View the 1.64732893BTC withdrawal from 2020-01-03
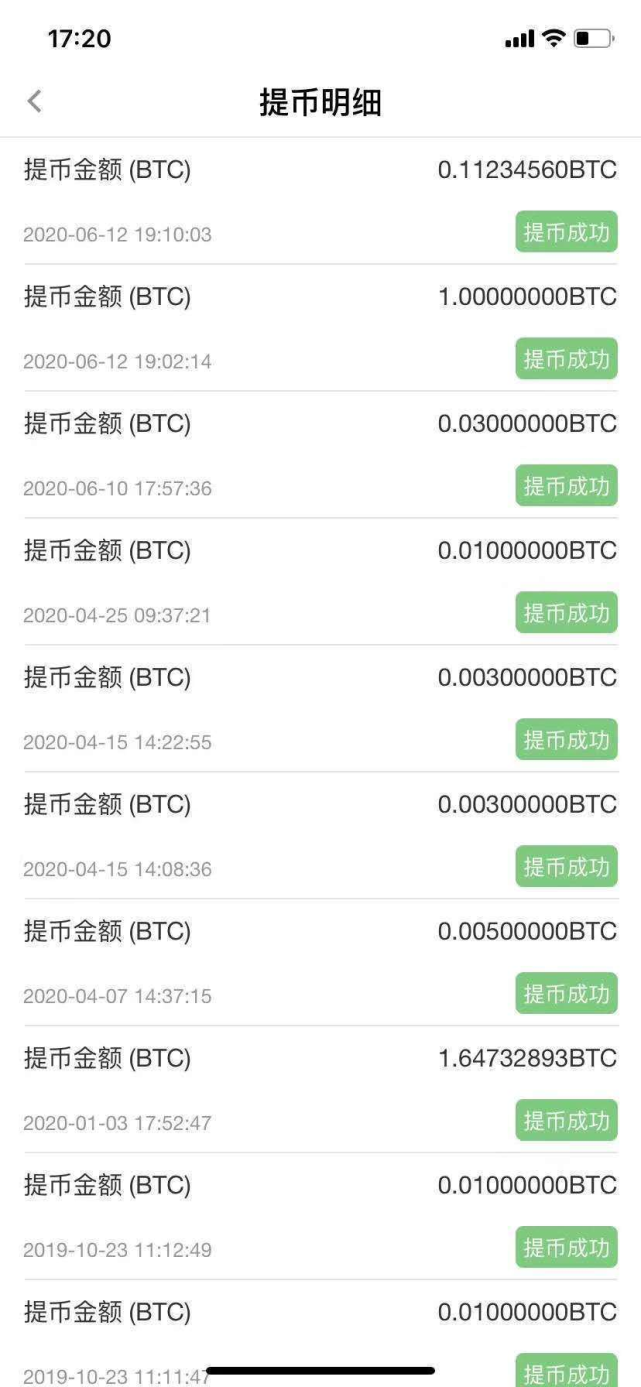 point(320,1089)
